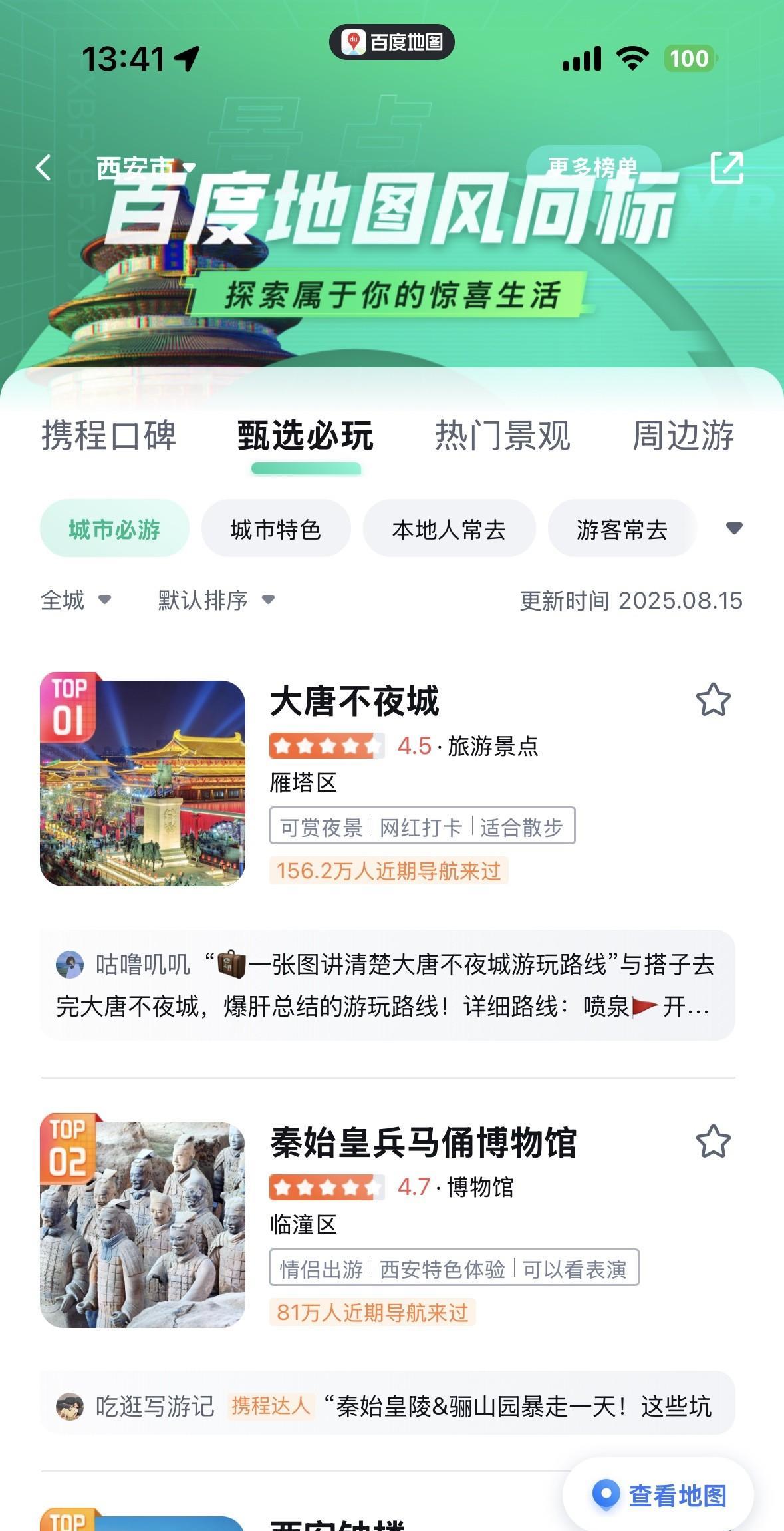The width and height of the screenshot is (784, 1531).
Task: Select the 城市特色 chip
Action: tap(276, 529)
